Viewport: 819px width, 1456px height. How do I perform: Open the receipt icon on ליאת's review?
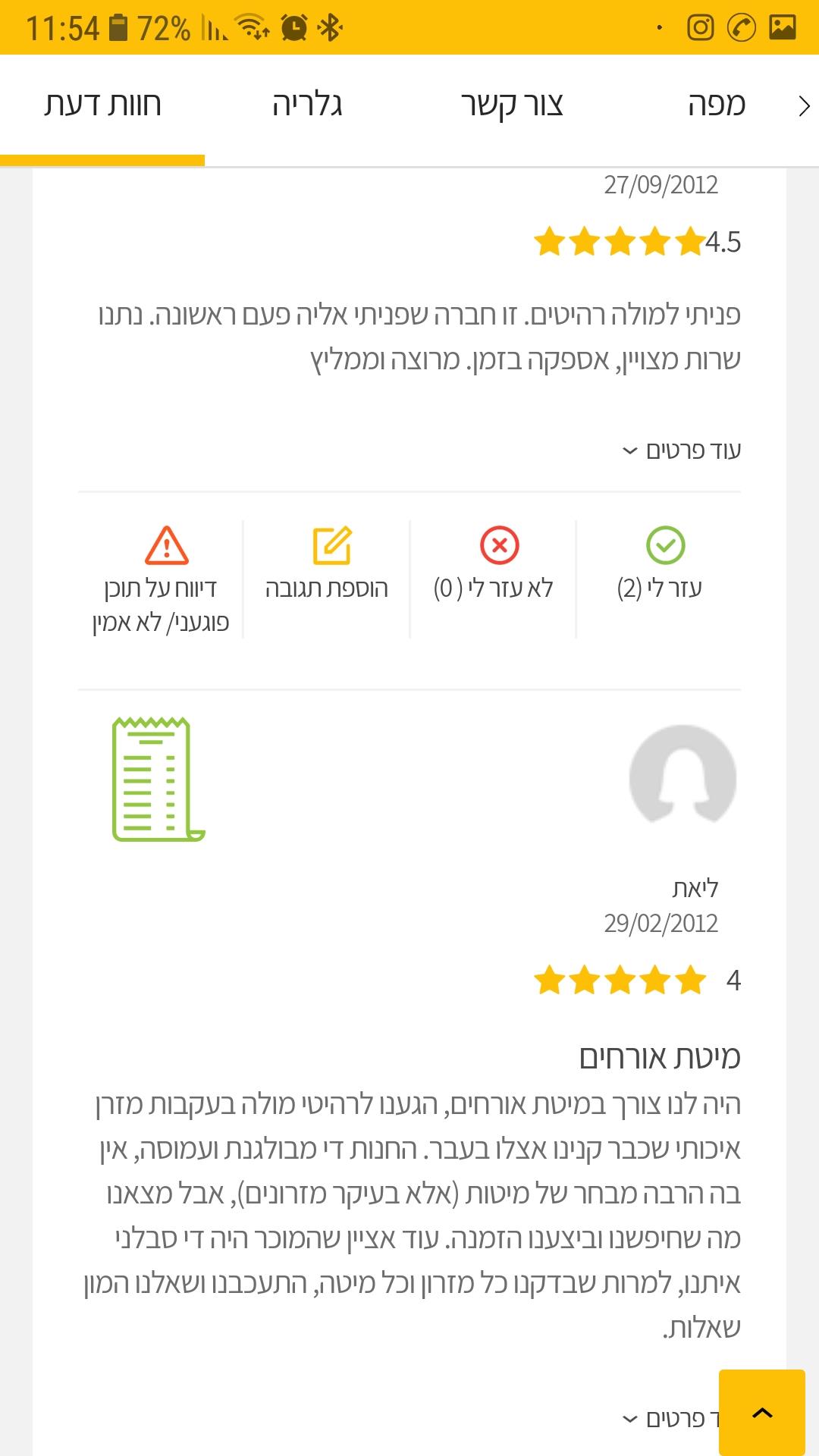[x=158, y=779]
